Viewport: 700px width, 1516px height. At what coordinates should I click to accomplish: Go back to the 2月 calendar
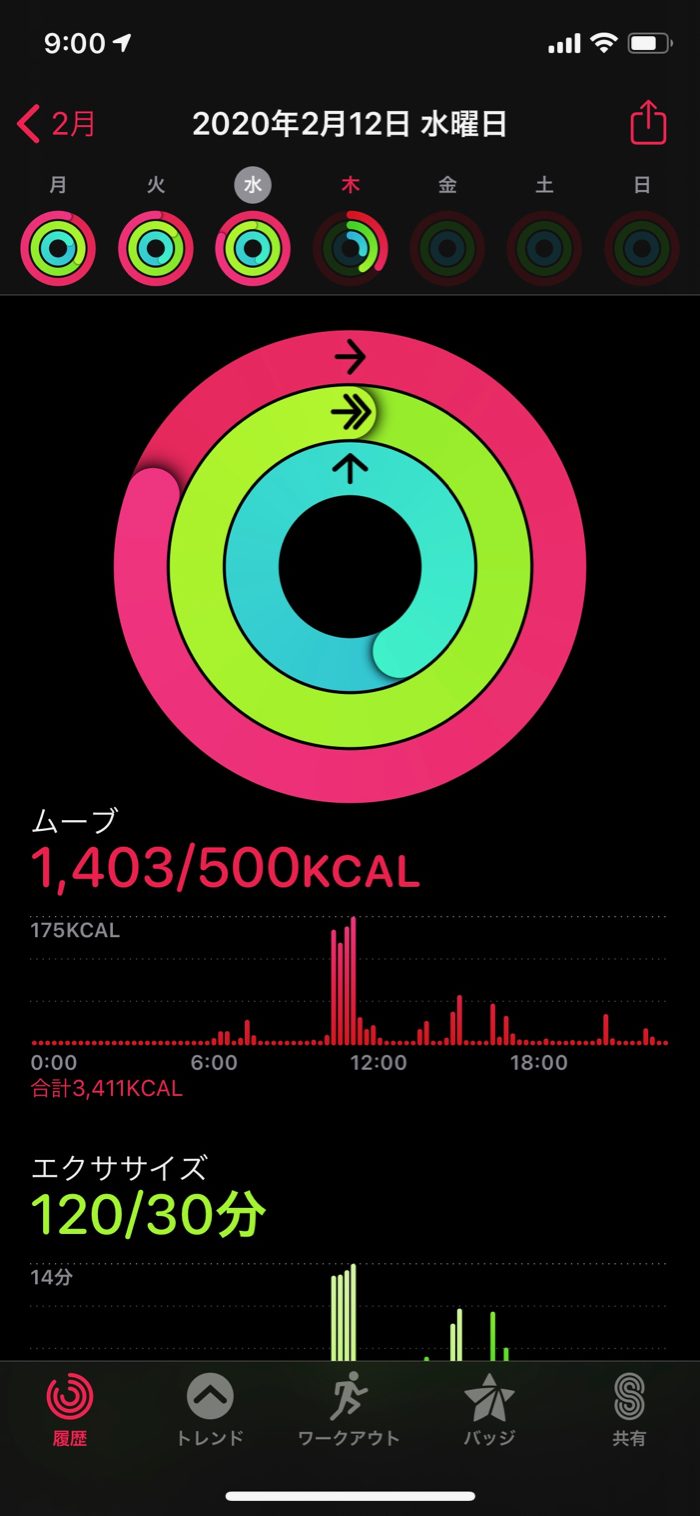click(x=58, y=124)
